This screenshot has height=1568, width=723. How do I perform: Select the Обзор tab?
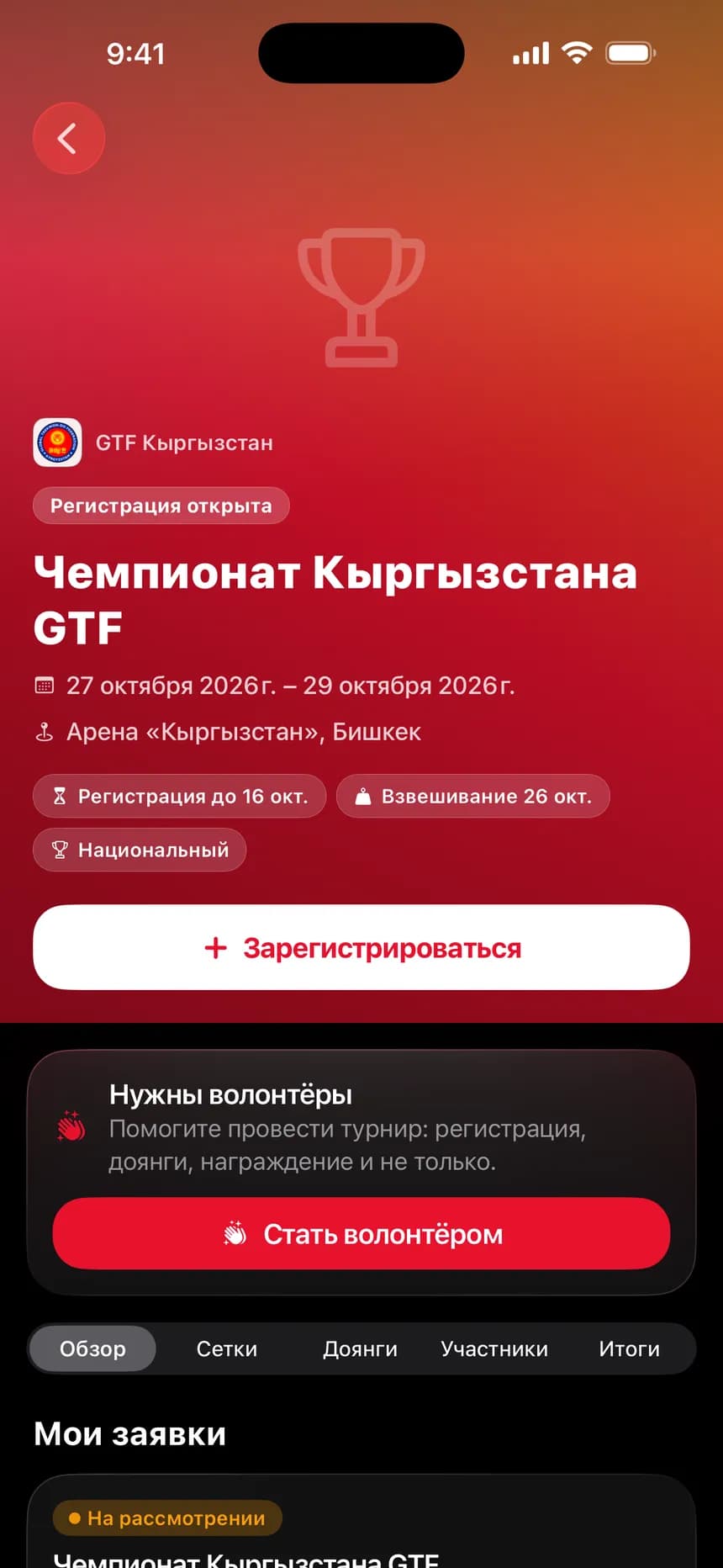point(92,1348)
